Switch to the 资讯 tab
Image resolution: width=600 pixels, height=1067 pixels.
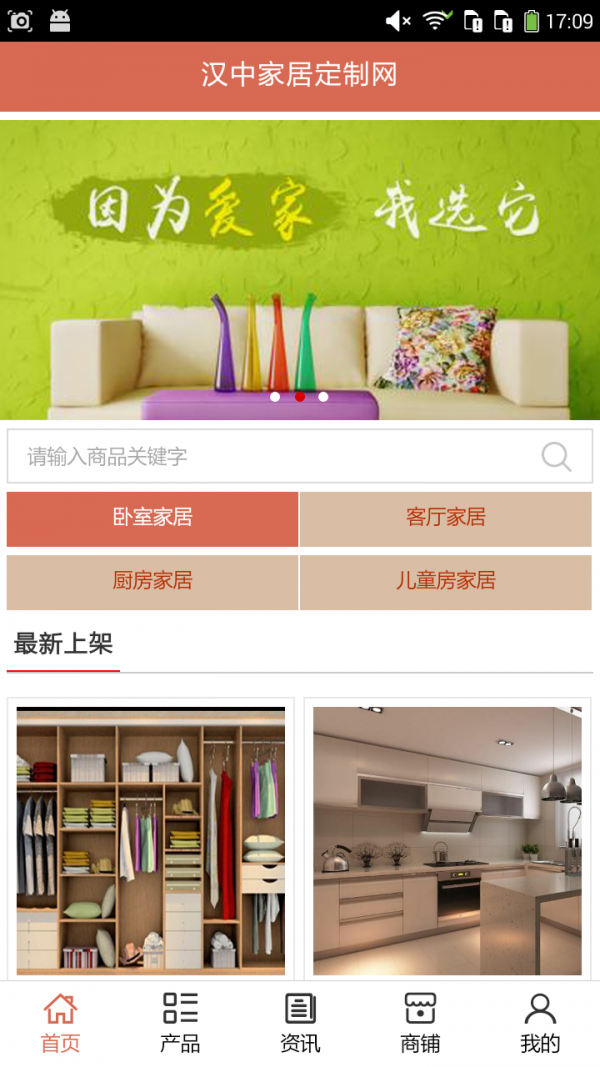coord(300,1023)
